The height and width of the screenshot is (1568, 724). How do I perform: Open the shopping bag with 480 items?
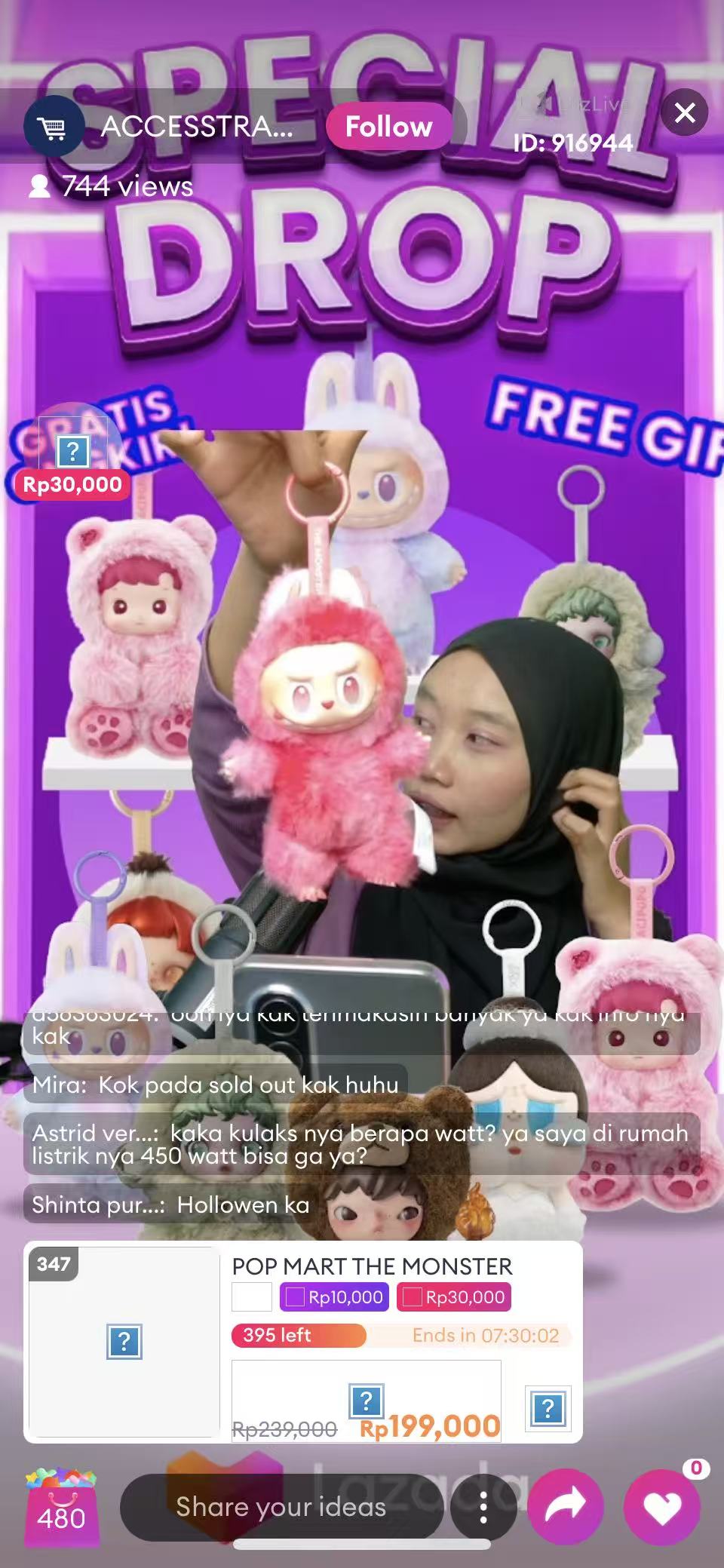(61, 1508)
